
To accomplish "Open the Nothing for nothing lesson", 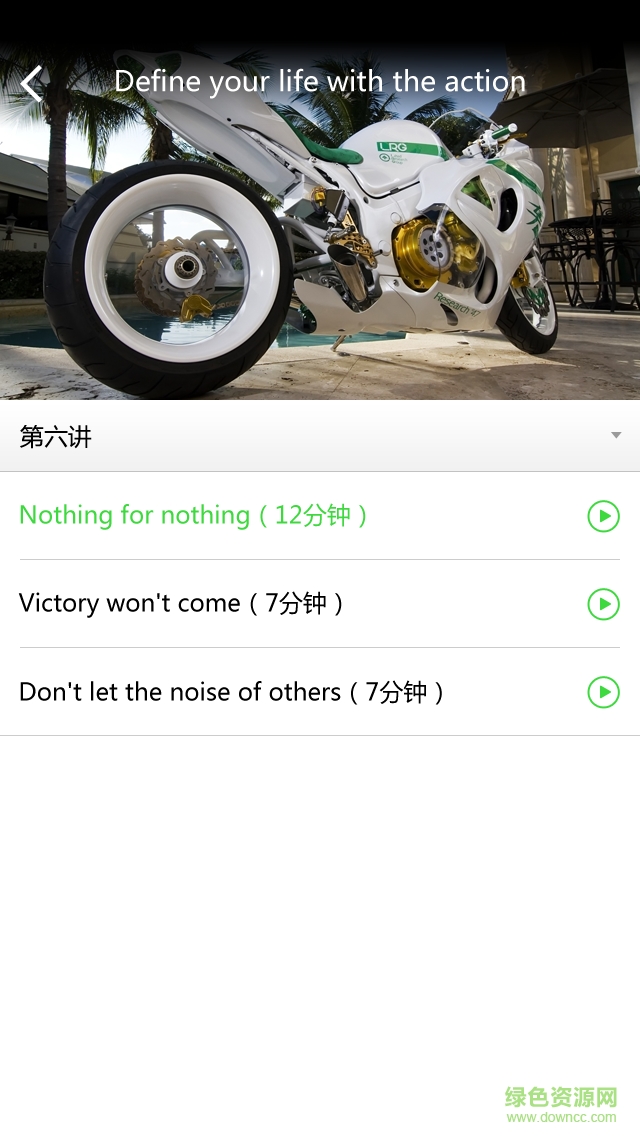I will (194, 516).
